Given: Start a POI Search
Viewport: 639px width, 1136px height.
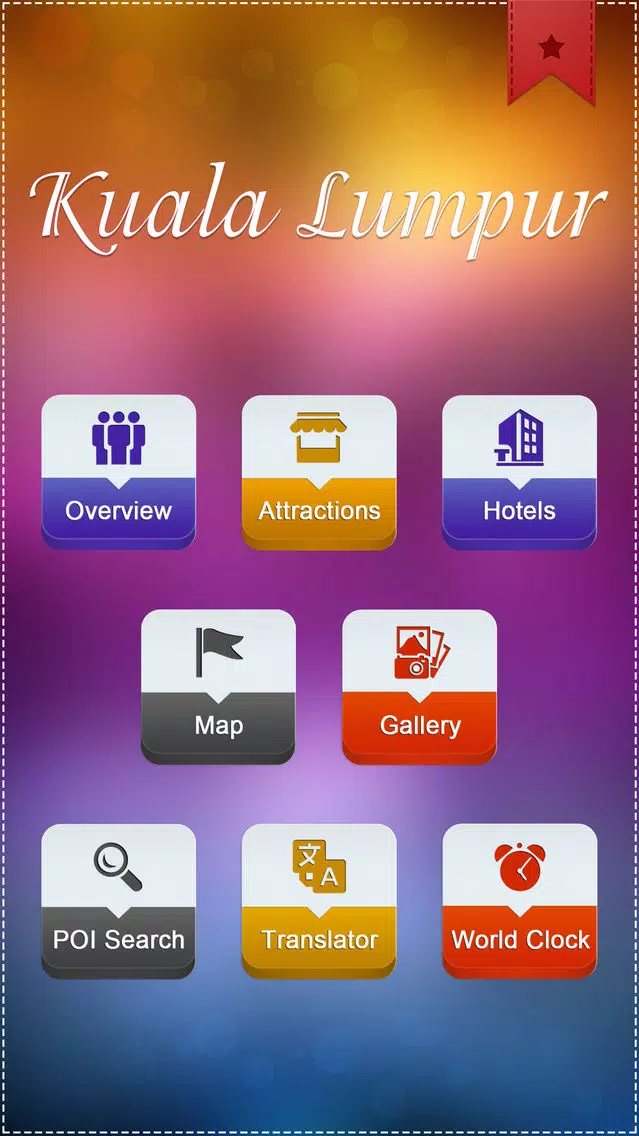Looking at the screenshot, I should click(x=118, y=901).
